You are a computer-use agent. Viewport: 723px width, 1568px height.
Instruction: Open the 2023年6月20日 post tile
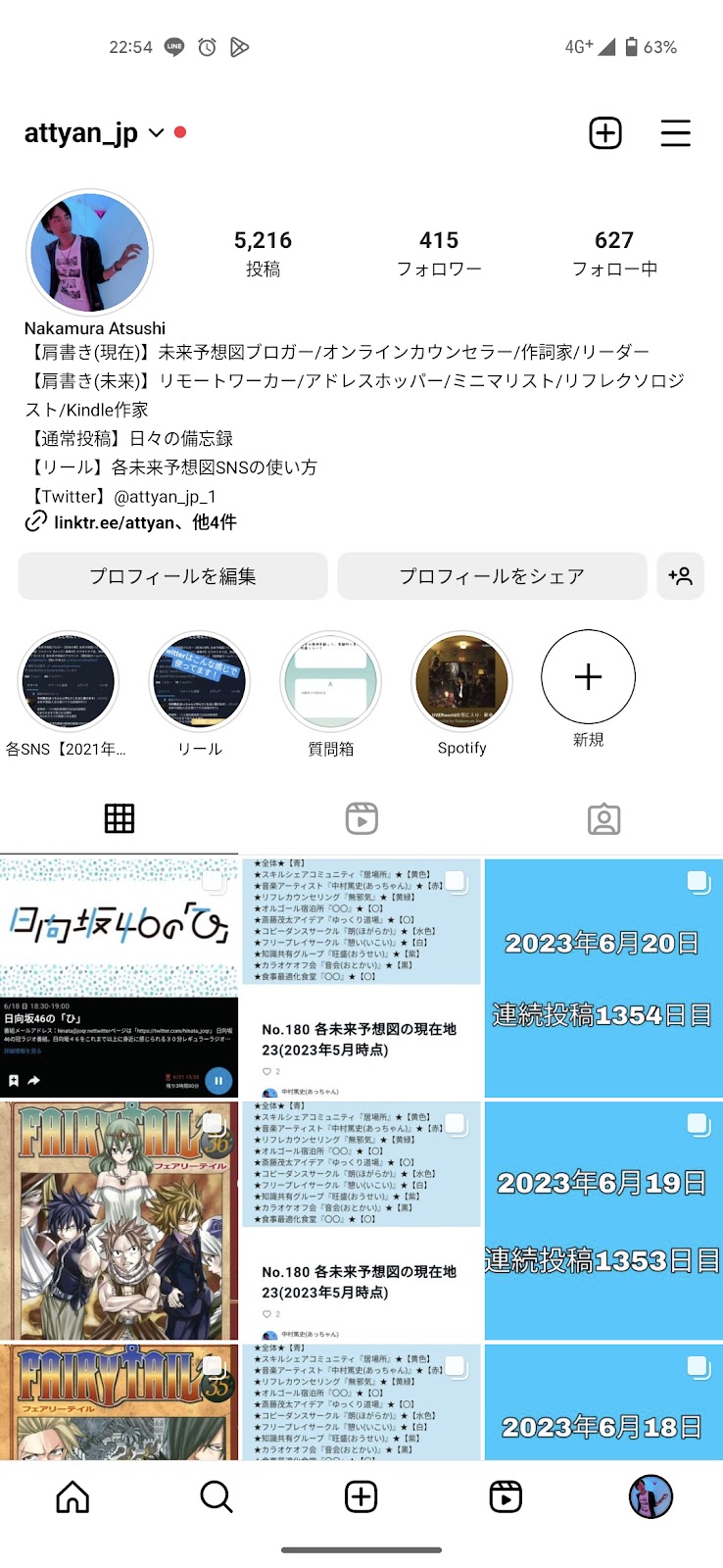(602, 978)
